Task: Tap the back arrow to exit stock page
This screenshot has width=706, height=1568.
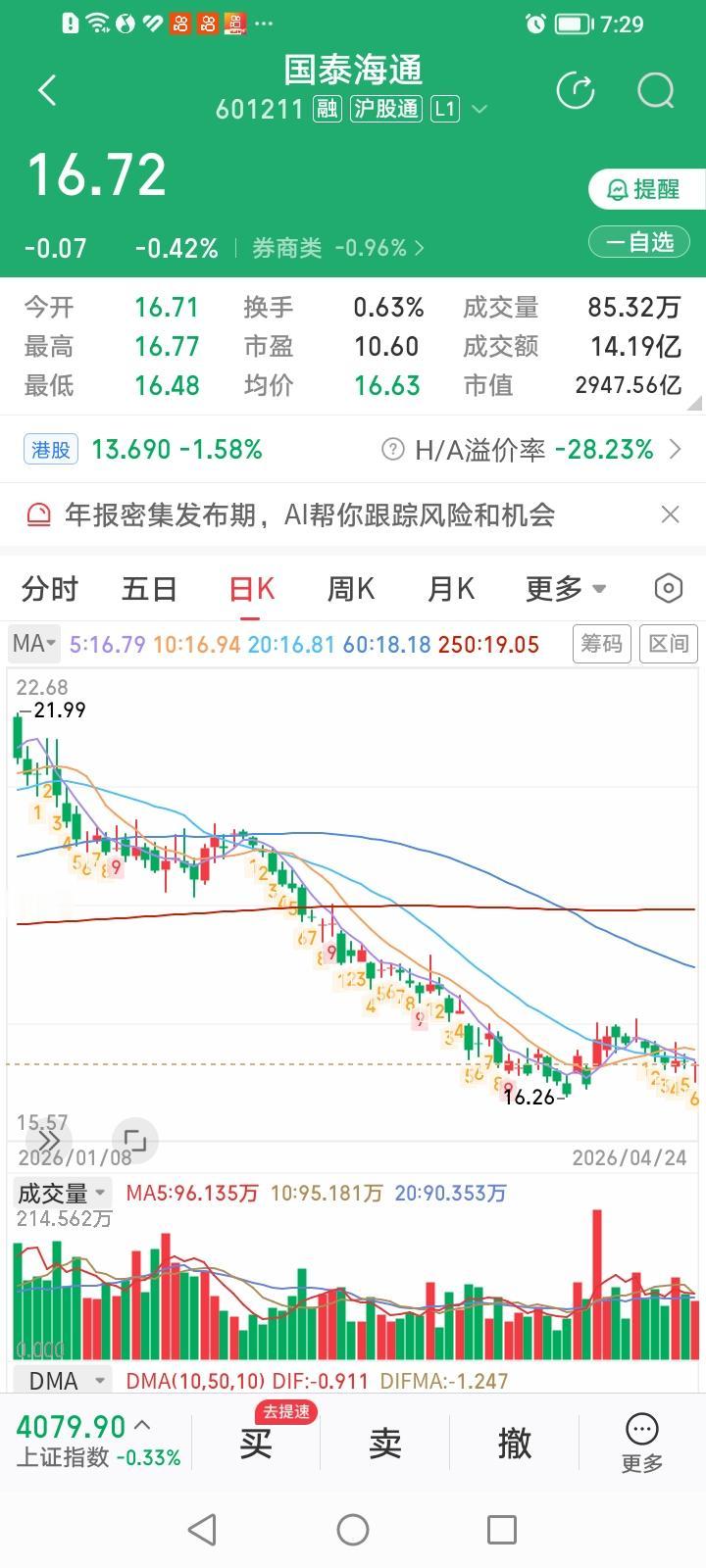Action: coord(46,89)
